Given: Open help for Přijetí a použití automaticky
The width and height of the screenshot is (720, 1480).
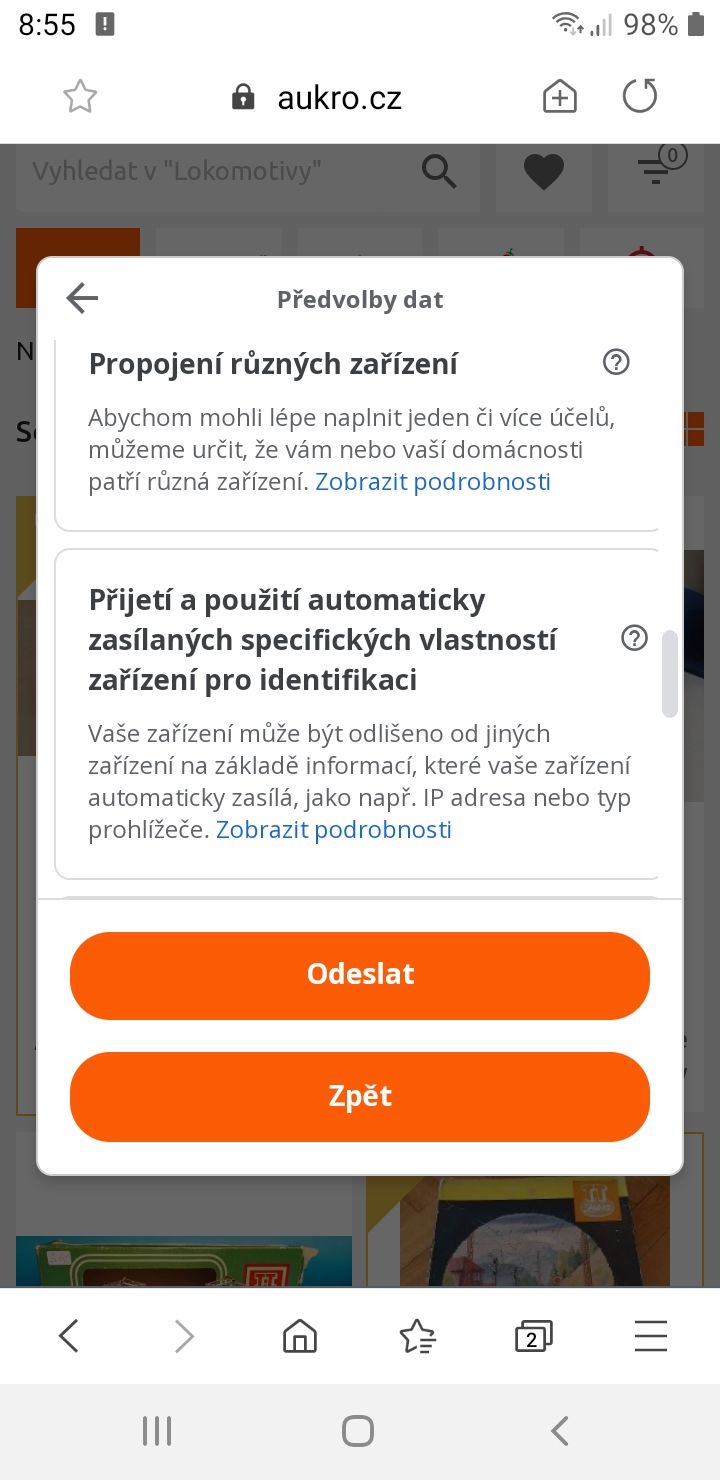Looking at the screenshot, I should [x=634, y=638].
